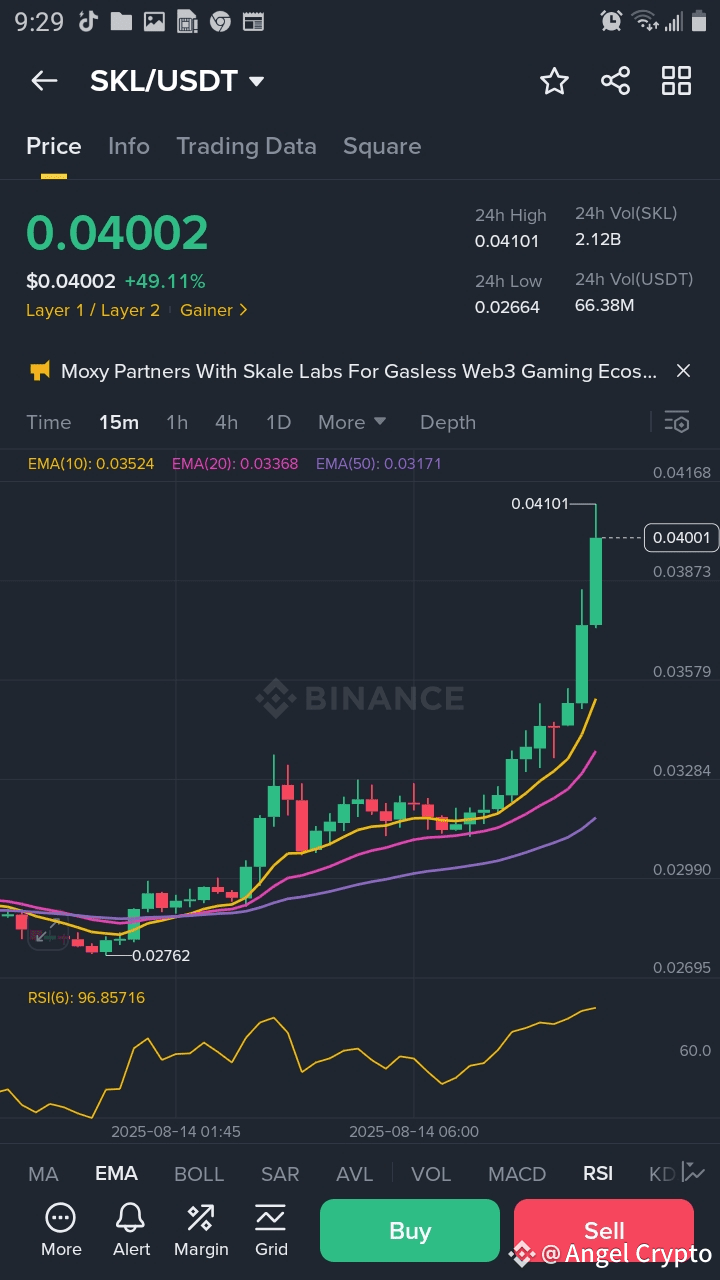
Task: Select the 1h chart interval
Action: pos(177,422)
